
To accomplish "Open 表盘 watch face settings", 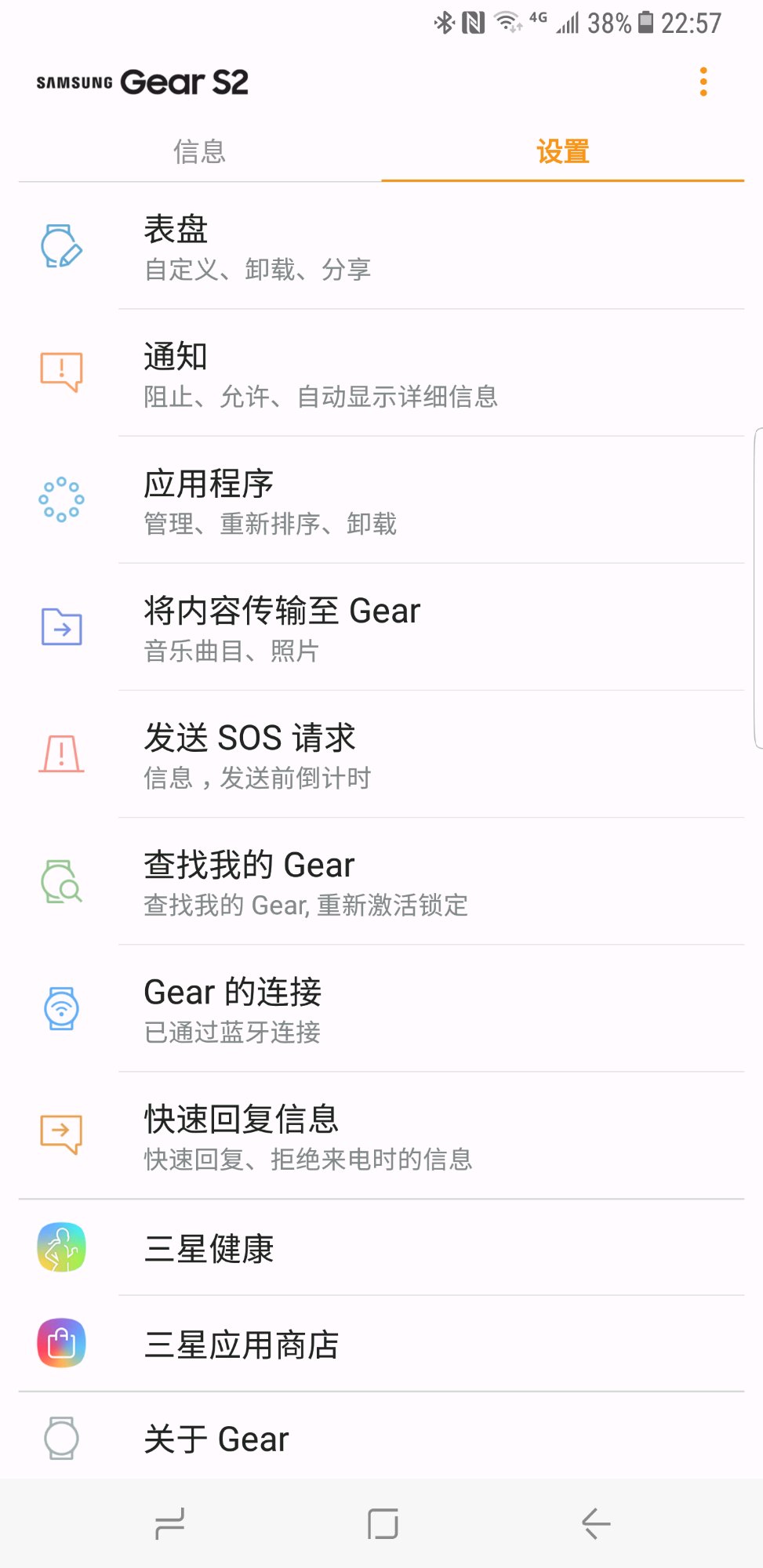I will pyautogui.click(x=381, y=246).
